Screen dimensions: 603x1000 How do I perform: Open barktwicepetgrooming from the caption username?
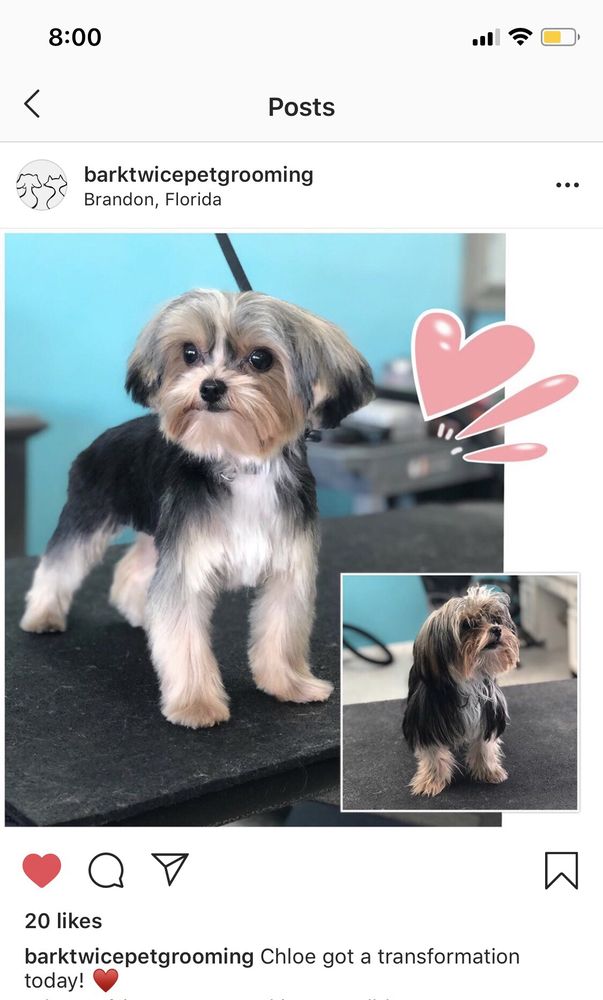tap(139, 957)
